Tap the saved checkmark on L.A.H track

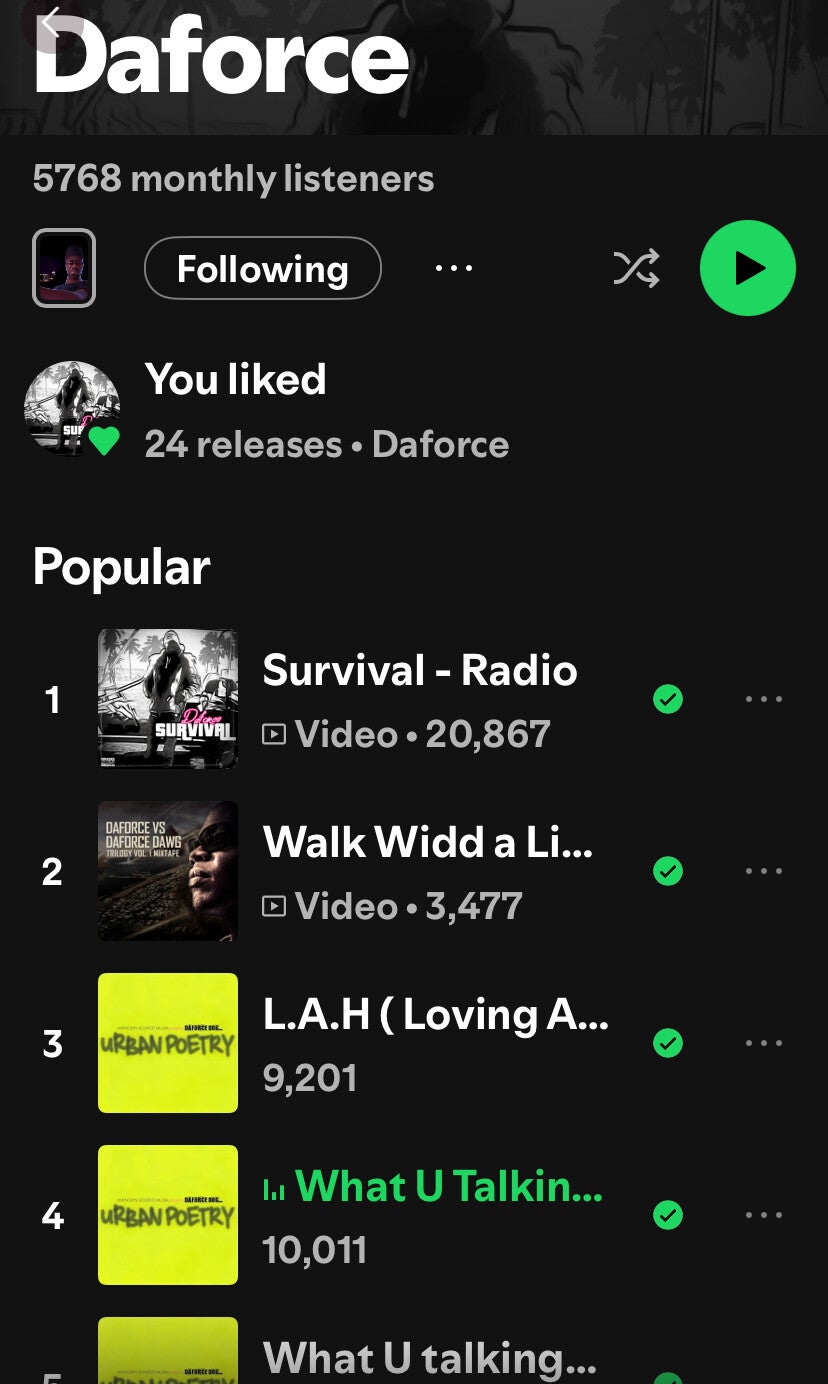tap(668, 1043)
